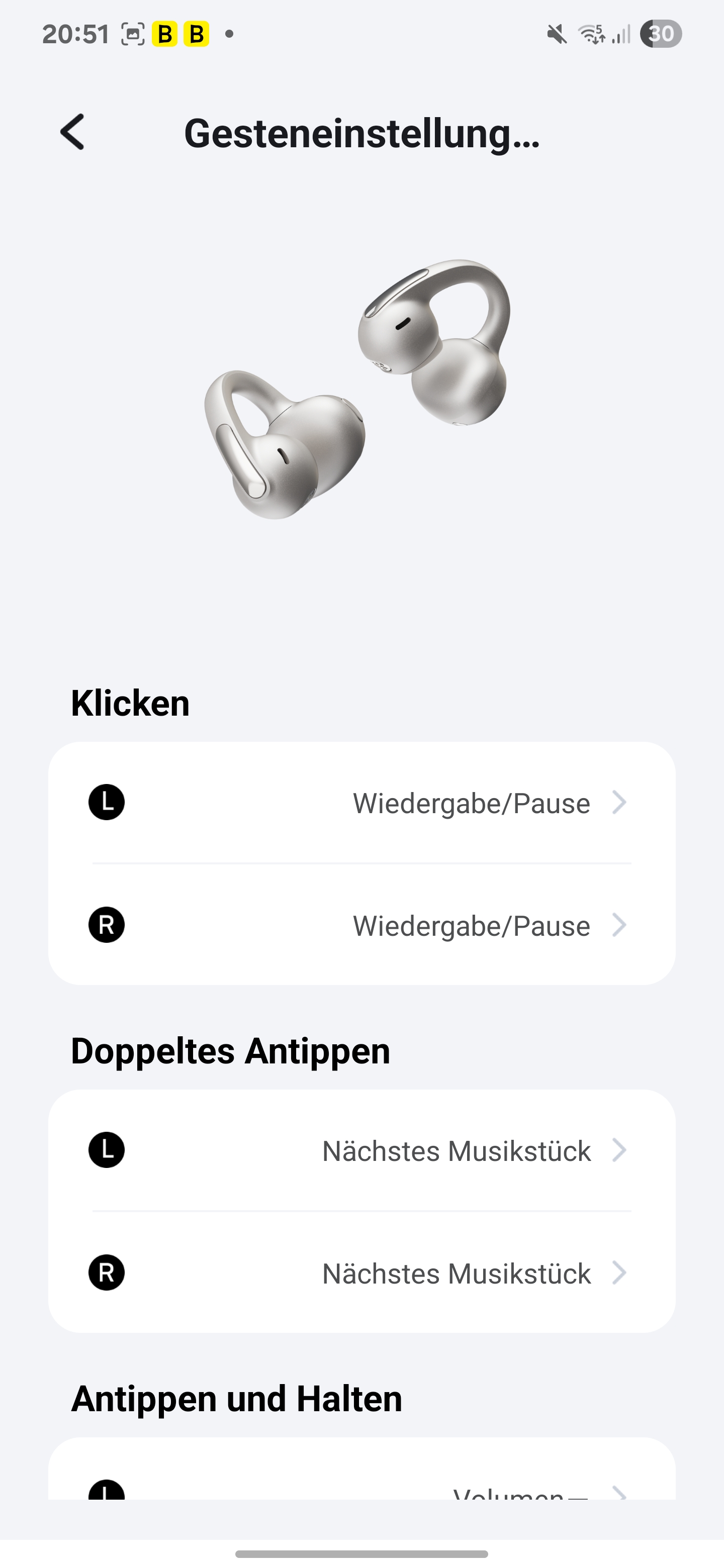Image resolution: width=724 pixels, height=1568 pixels.
Task: Change right earbud double-tap action
Action: click(361, 1273)
